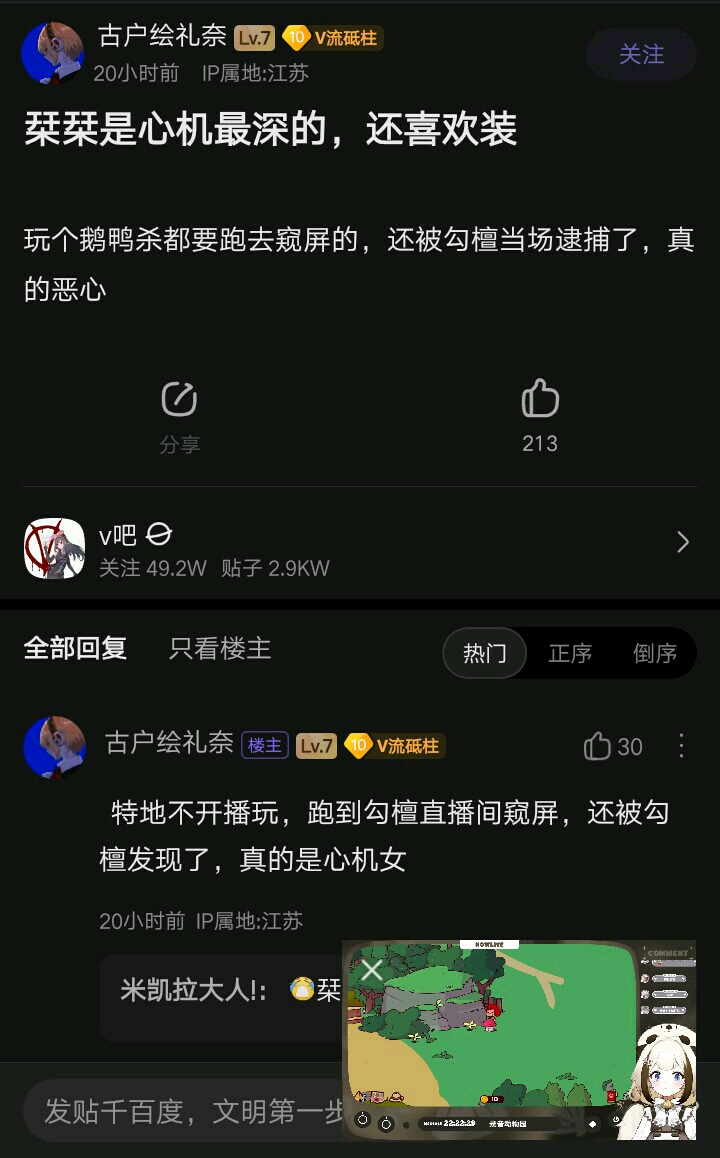Follow 古户绘礼奈 with the 关注 button
Viewport: 720px width, 1158px height.
(x=641, y=54)
